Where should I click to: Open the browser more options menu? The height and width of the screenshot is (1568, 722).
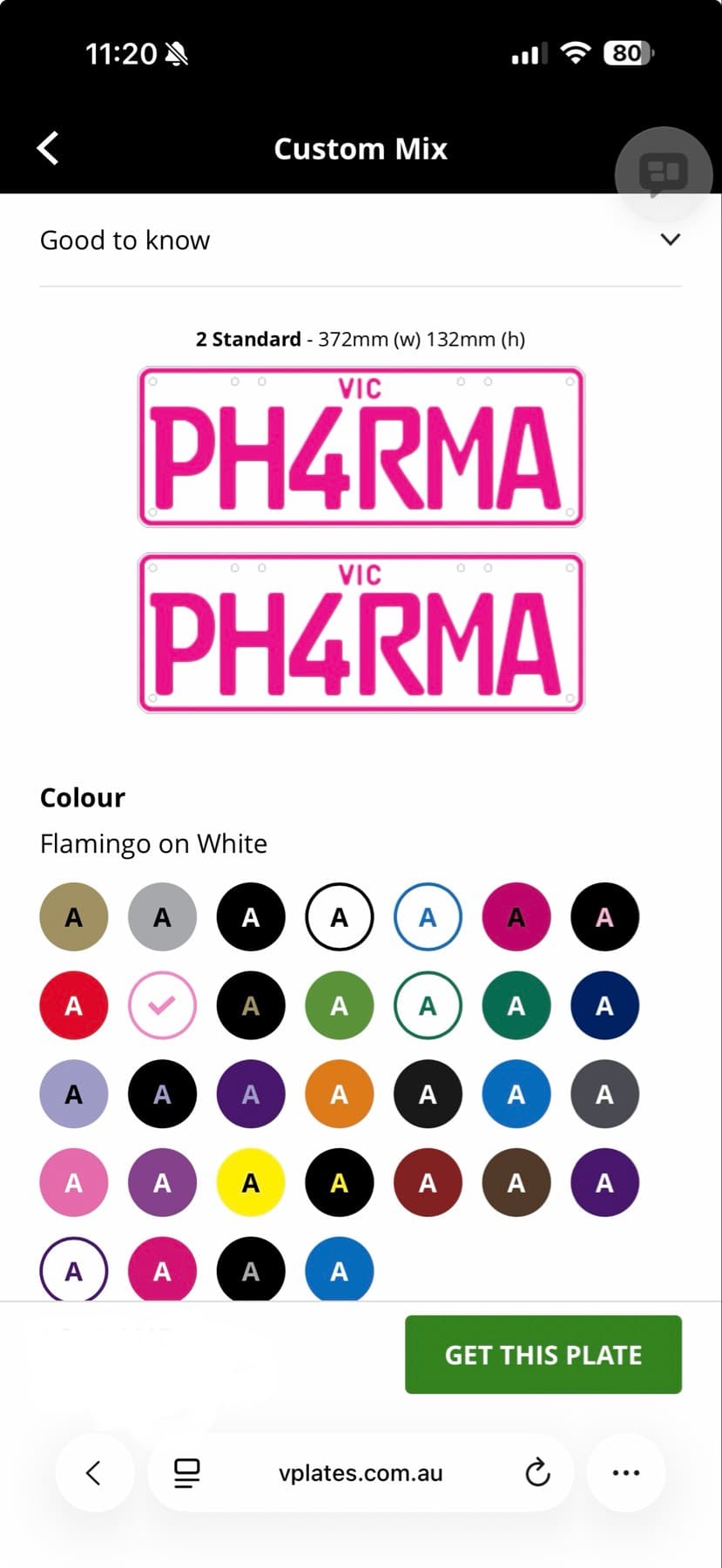626,1473
